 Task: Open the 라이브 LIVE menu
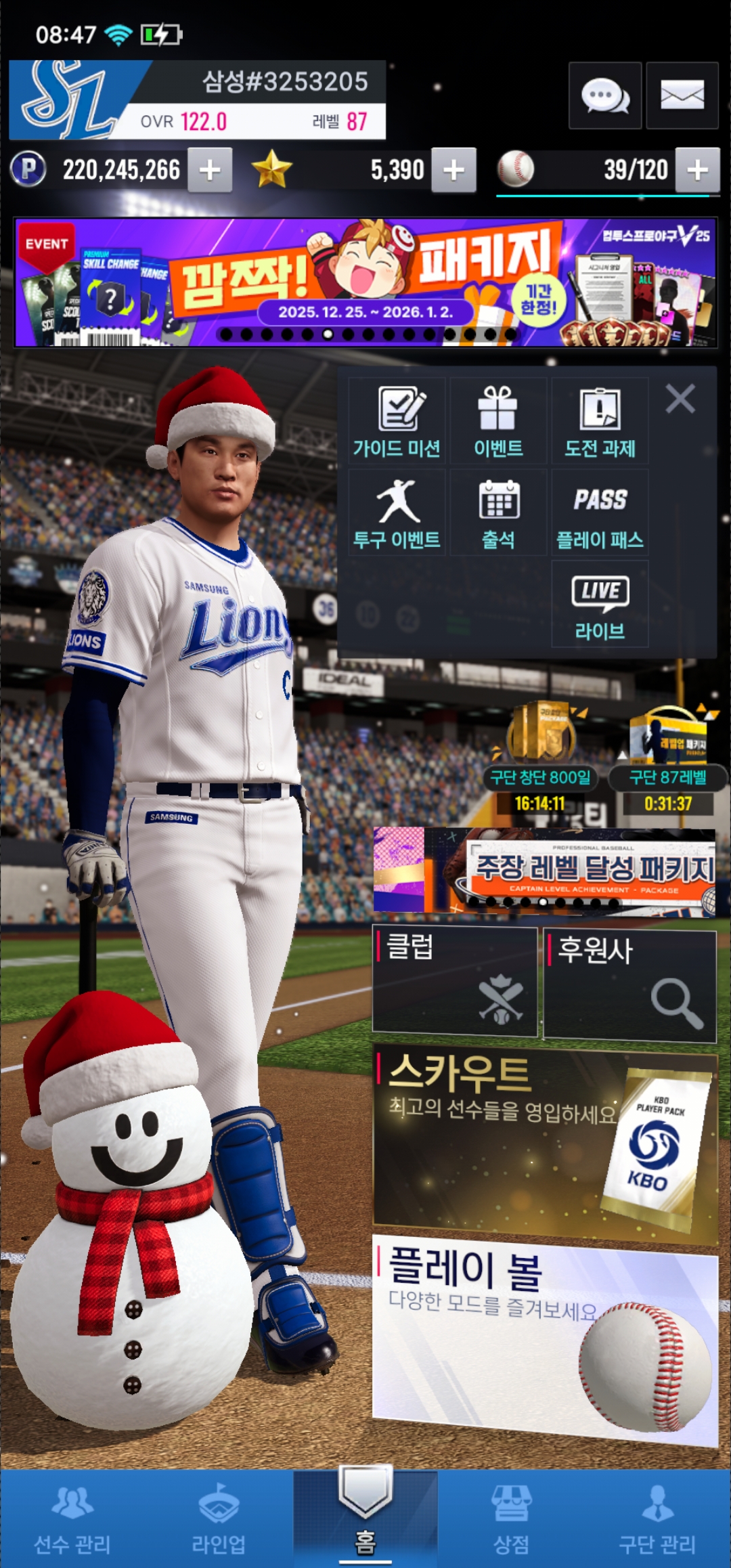click(600, 605)
